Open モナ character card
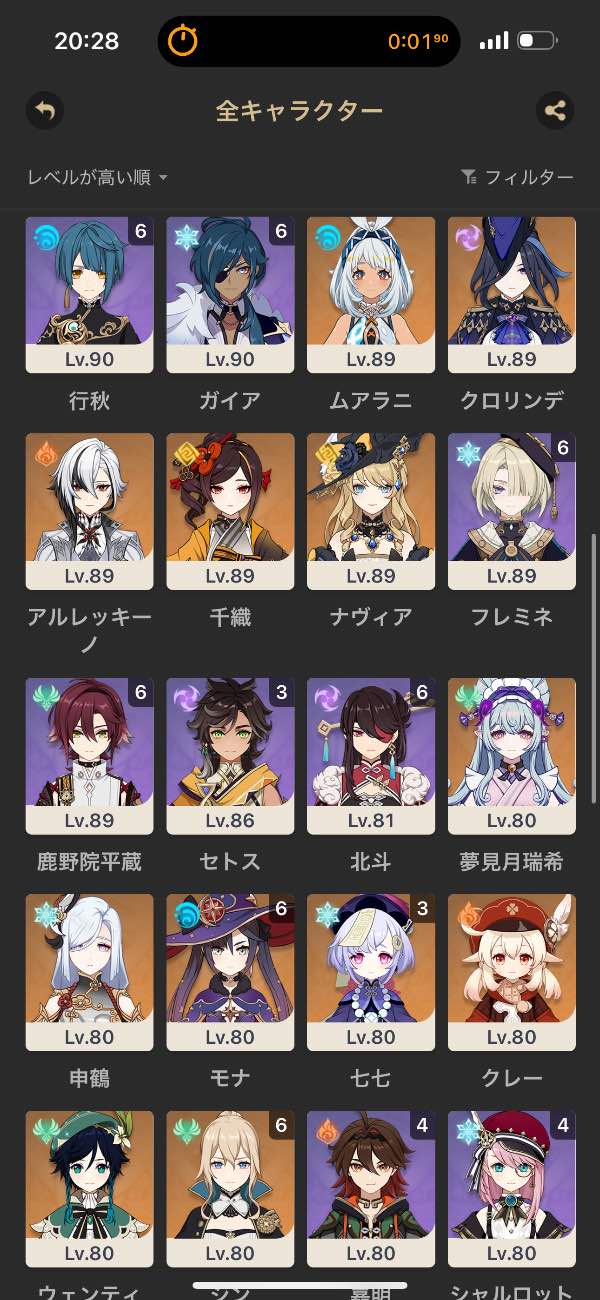This screenshot has height=1300, width=600. pyautogui.click(x=230, y=972)
